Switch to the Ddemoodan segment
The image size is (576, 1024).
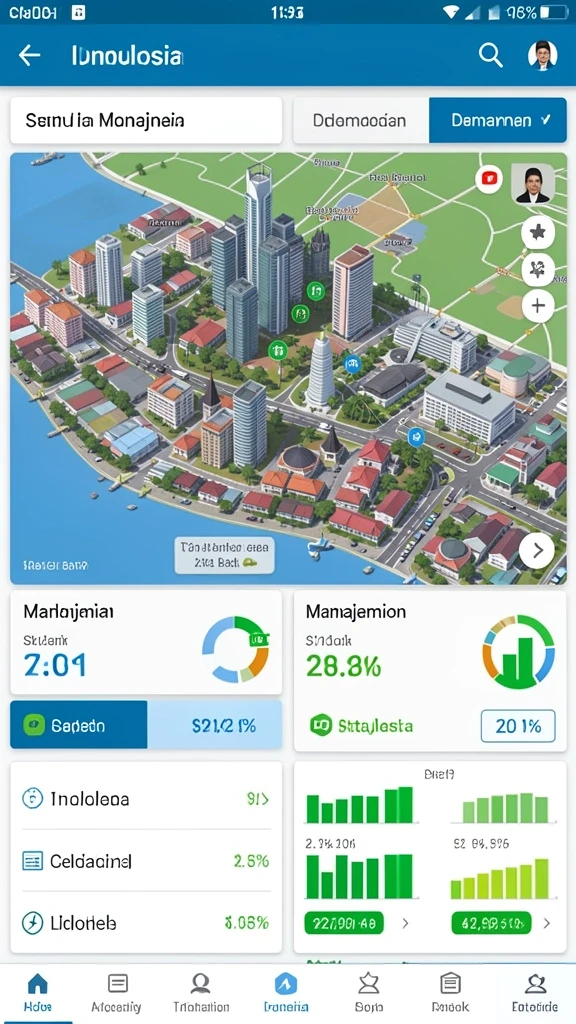(361, 121)
